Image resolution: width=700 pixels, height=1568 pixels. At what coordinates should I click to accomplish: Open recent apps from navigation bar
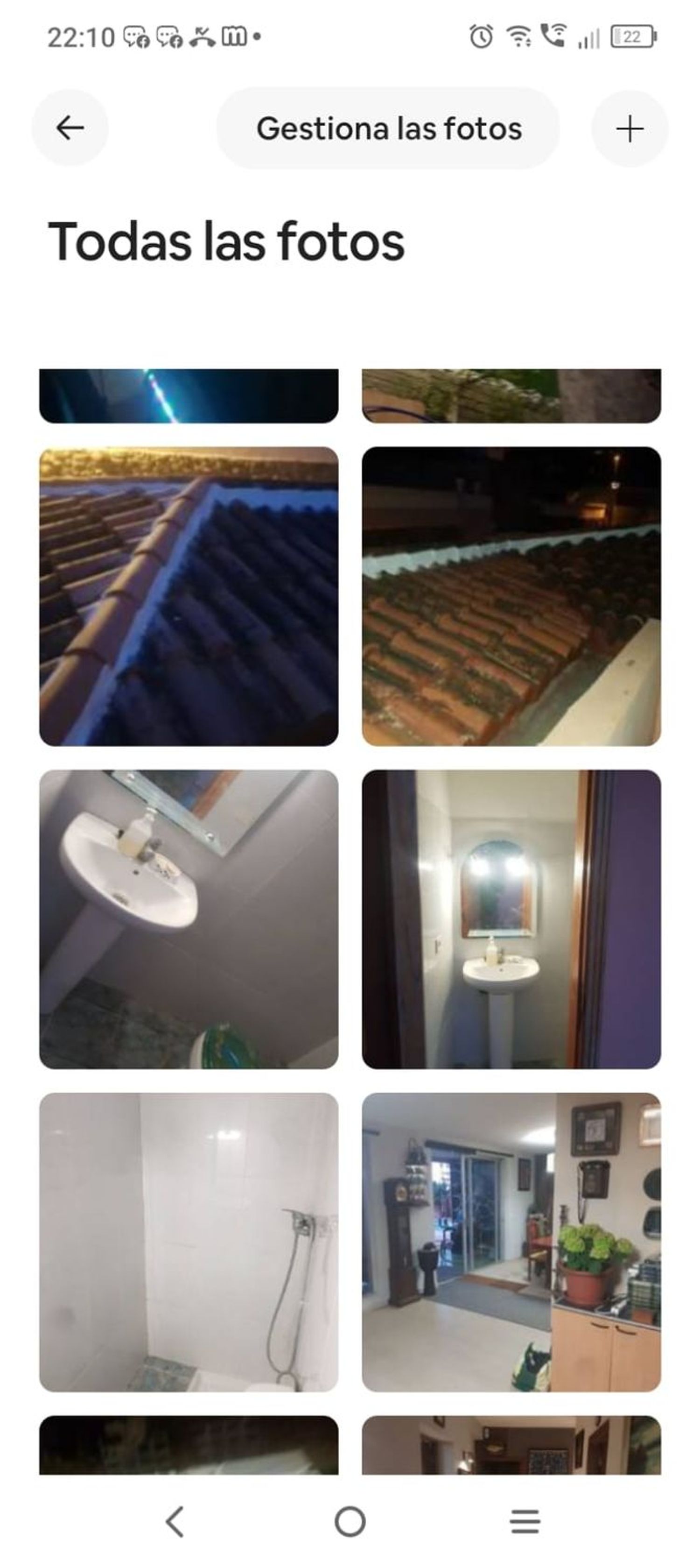(x=524, y=1522)
